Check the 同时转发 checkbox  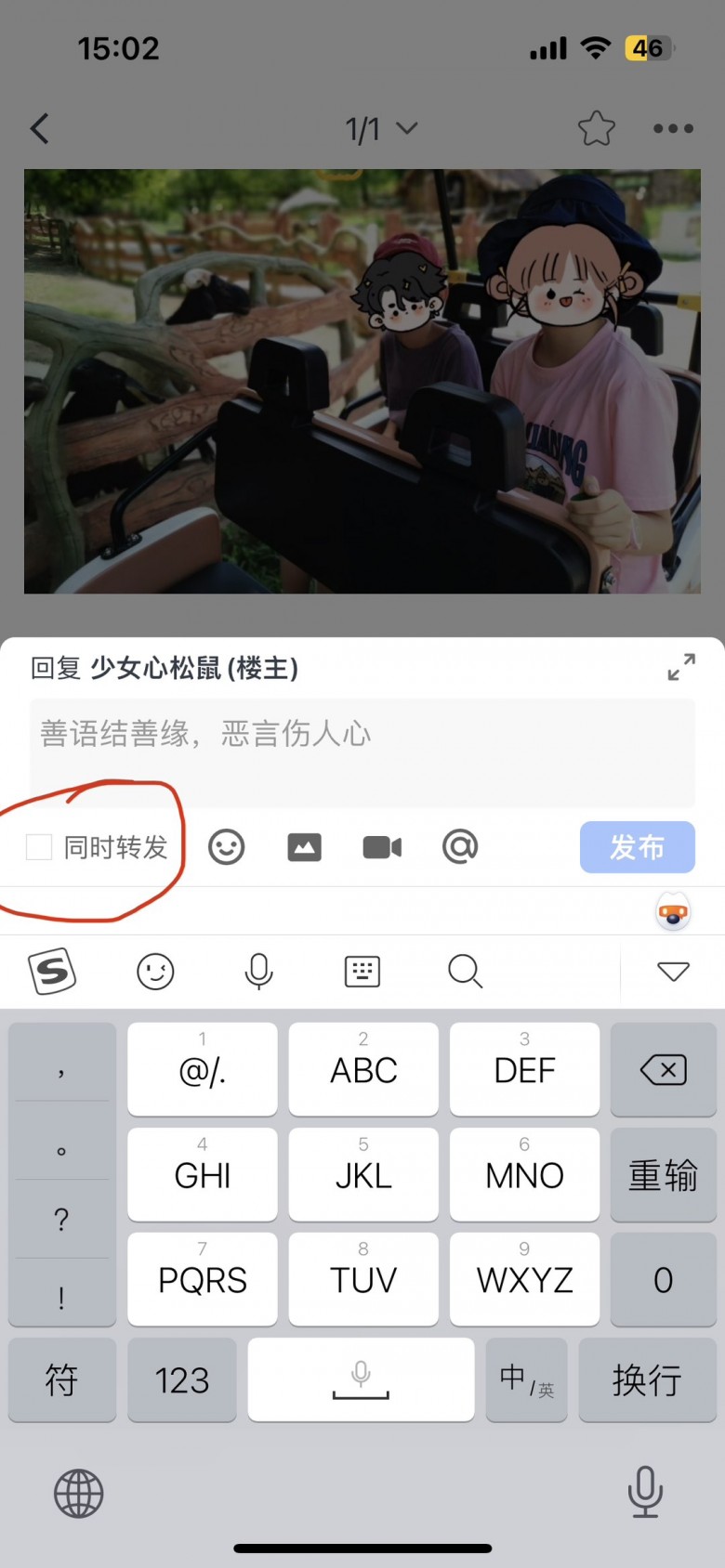(39, 847)
